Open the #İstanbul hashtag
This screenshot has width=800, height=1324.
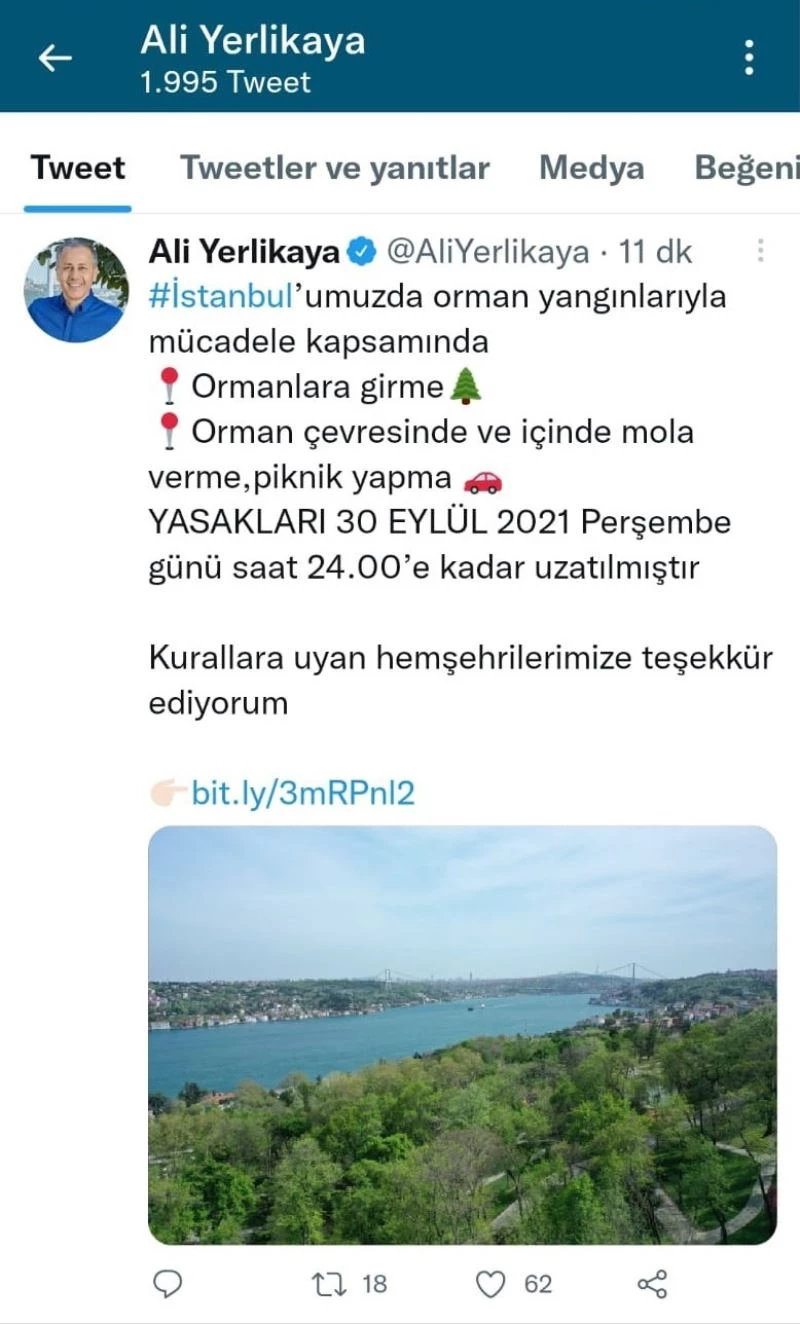223,297
